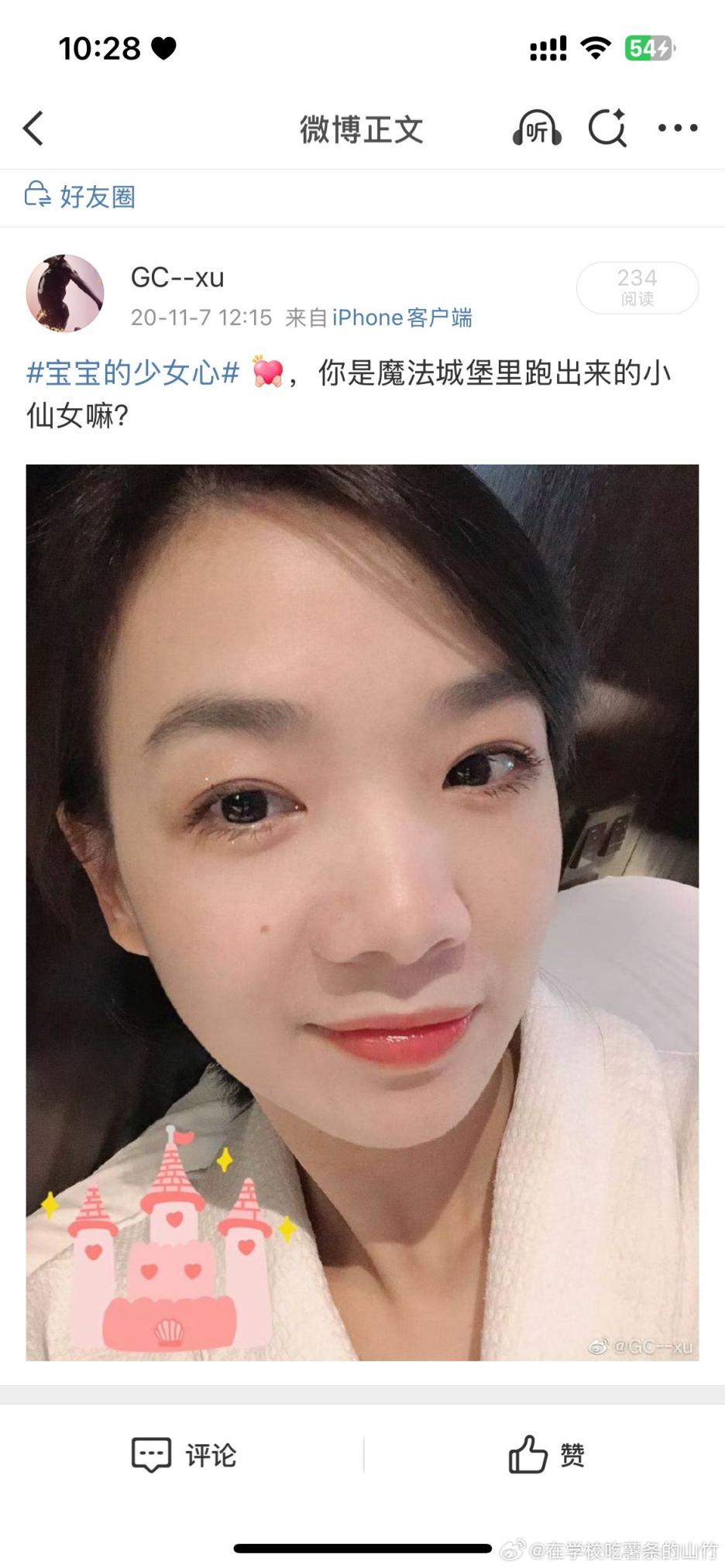Tap the iPhone客户端 source link

pyautogui.click(x=402, y=317)
